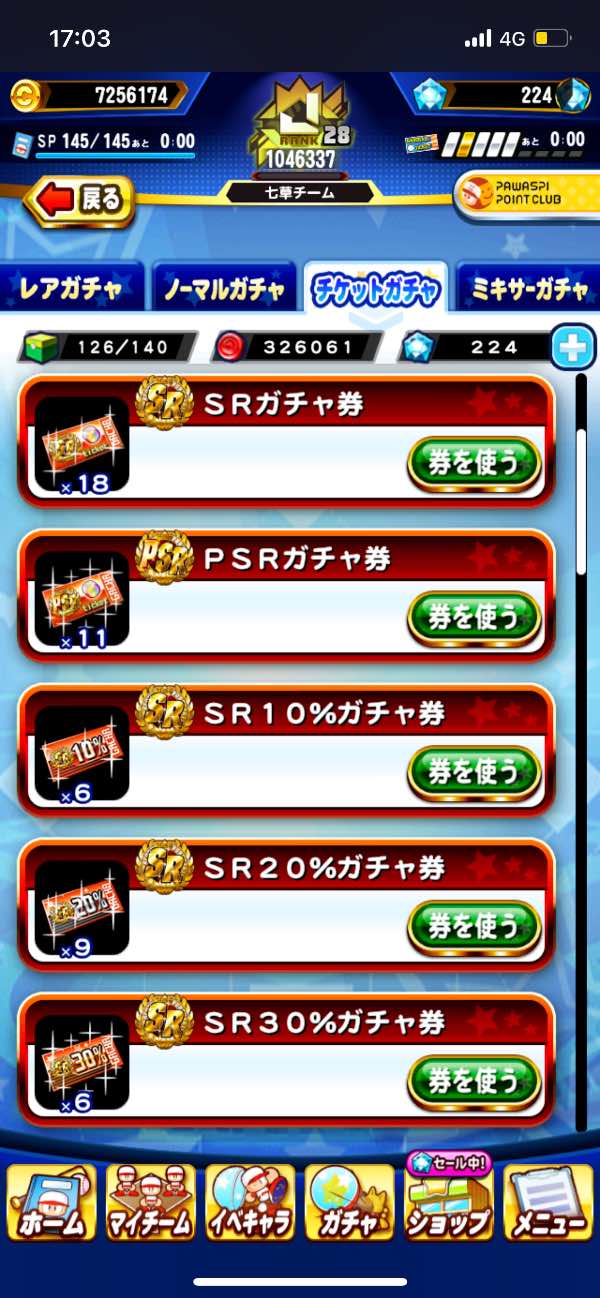
Task: Open the ショップ with the sale badge
Action: [x=449, y=1197]
